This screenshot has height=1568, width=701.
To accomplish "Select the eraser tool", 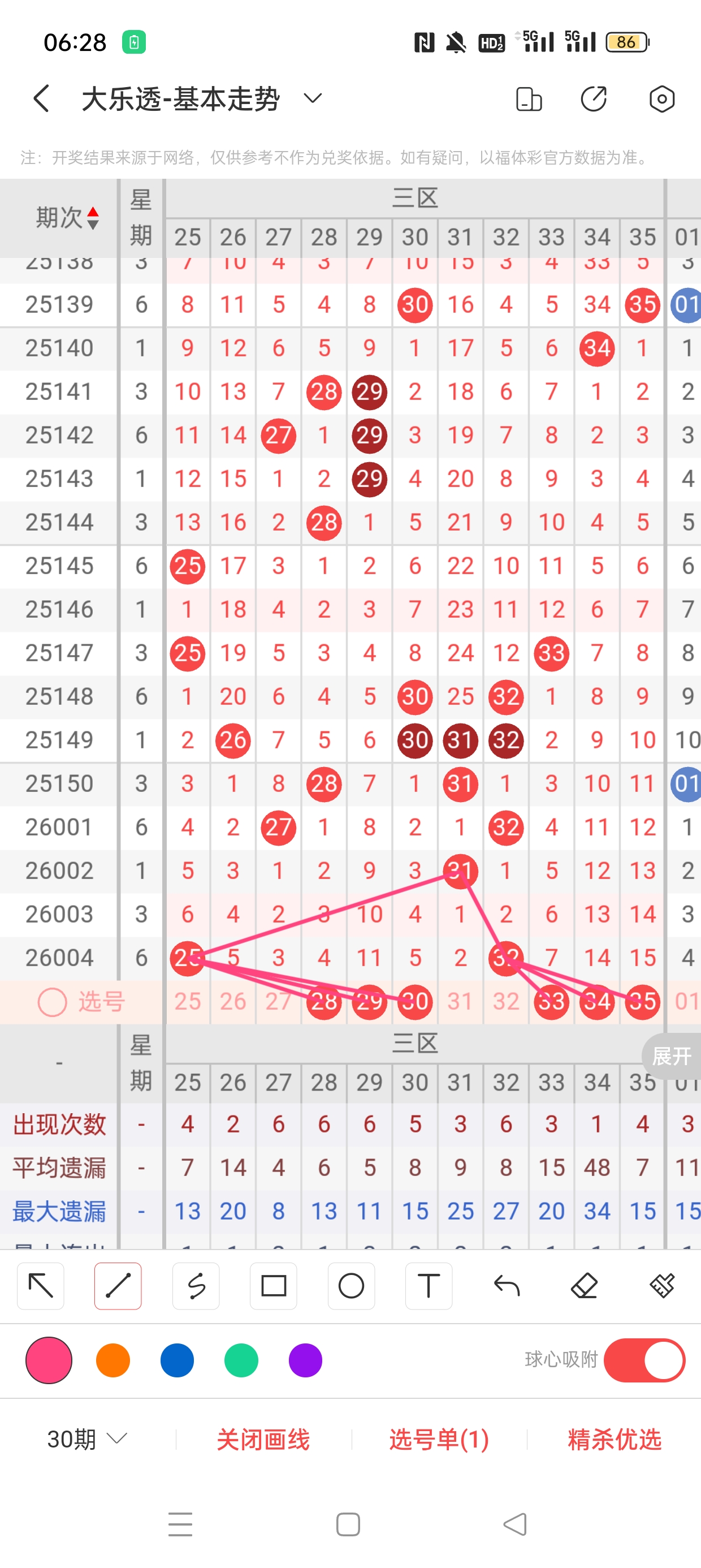I will tap(584, 1286).
